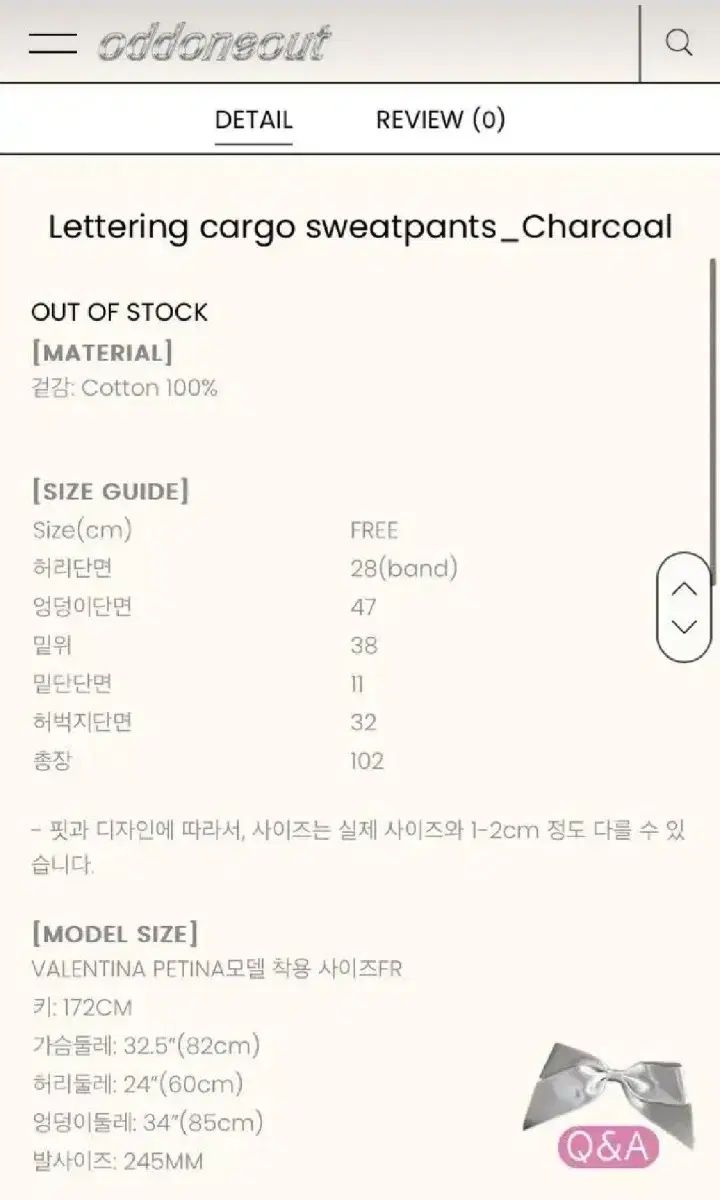
Task: Switch to the DETAIL tab
Action: (x=254, y=121)
